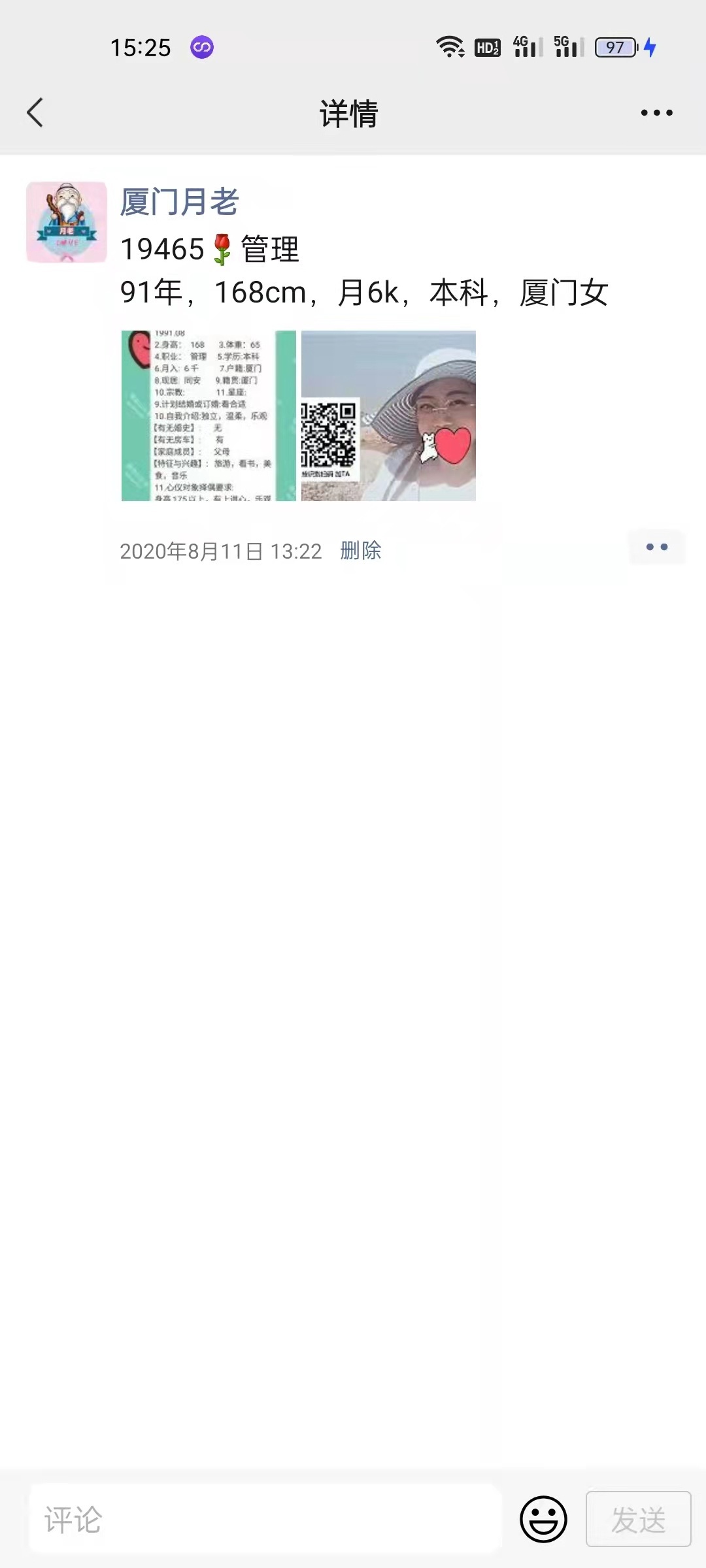Viewport: 706px width, 1568px height.
Task: View the second photo with sun hat
Action: pyautogui.click(x=388, y=416)
